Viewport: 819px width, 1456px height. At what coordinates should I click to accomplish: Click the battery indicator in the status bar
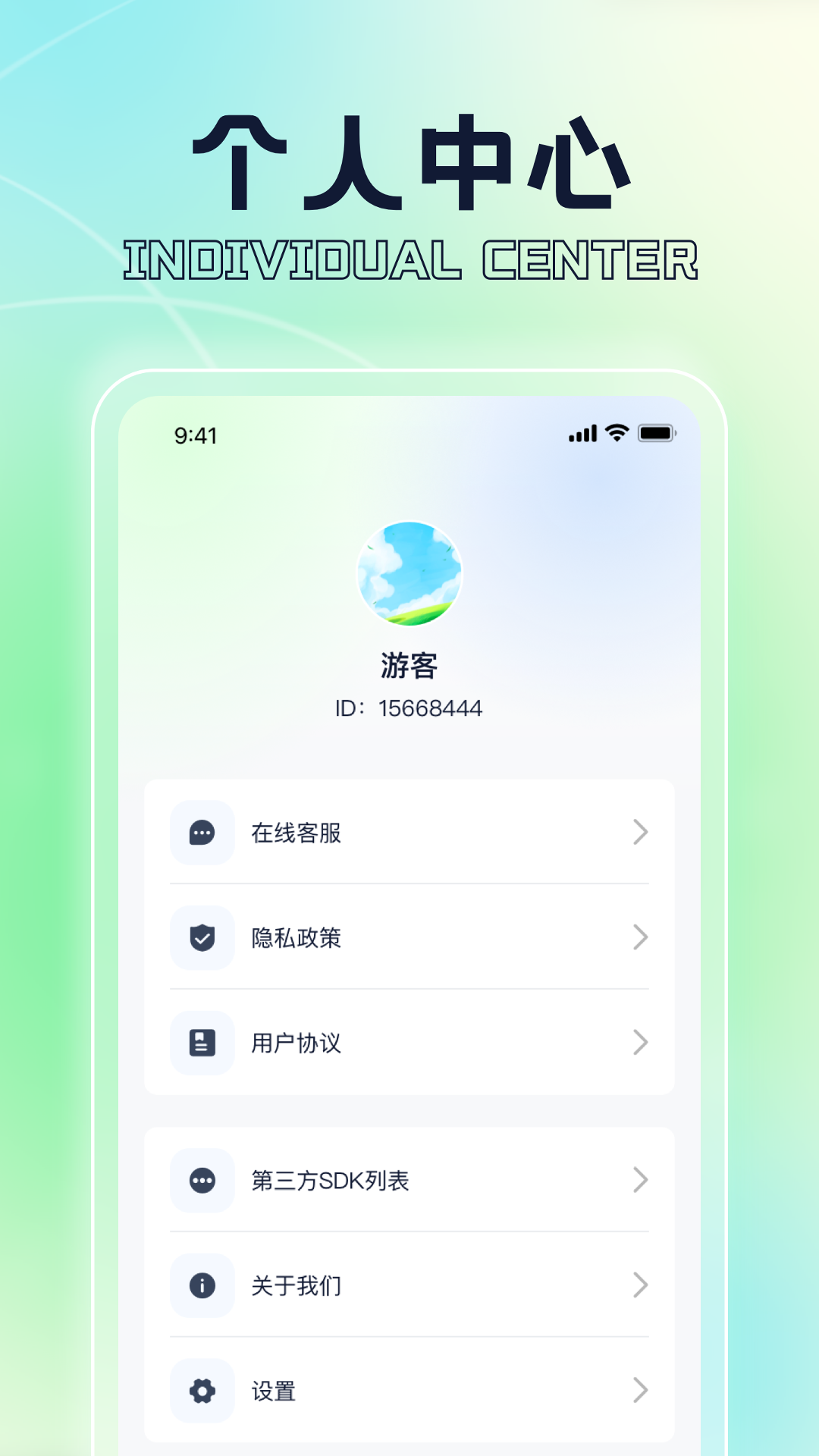tap(658, 433)
